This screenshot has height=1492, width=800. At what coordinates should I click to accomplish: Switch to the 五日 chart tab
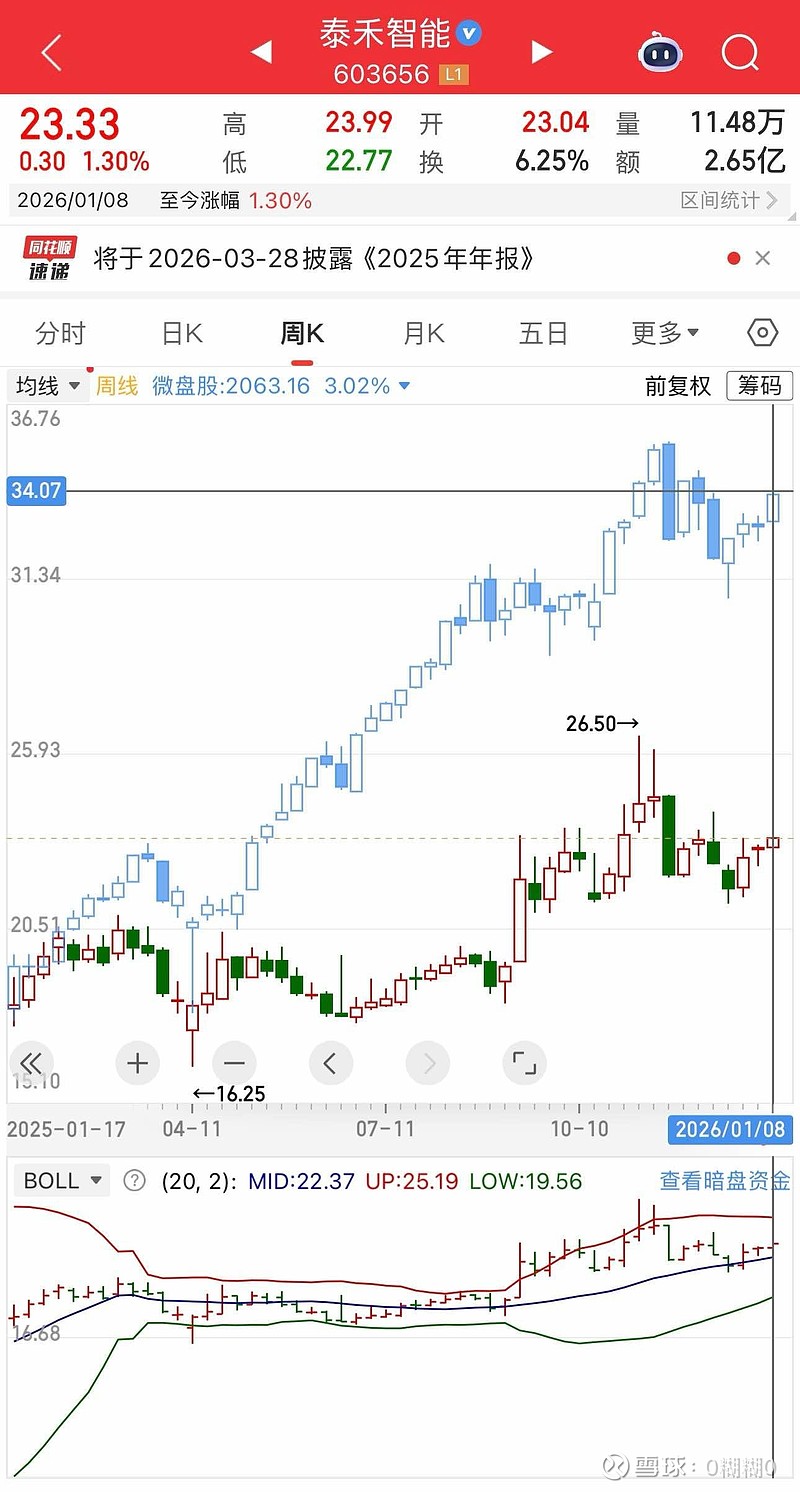coord(544,333)
